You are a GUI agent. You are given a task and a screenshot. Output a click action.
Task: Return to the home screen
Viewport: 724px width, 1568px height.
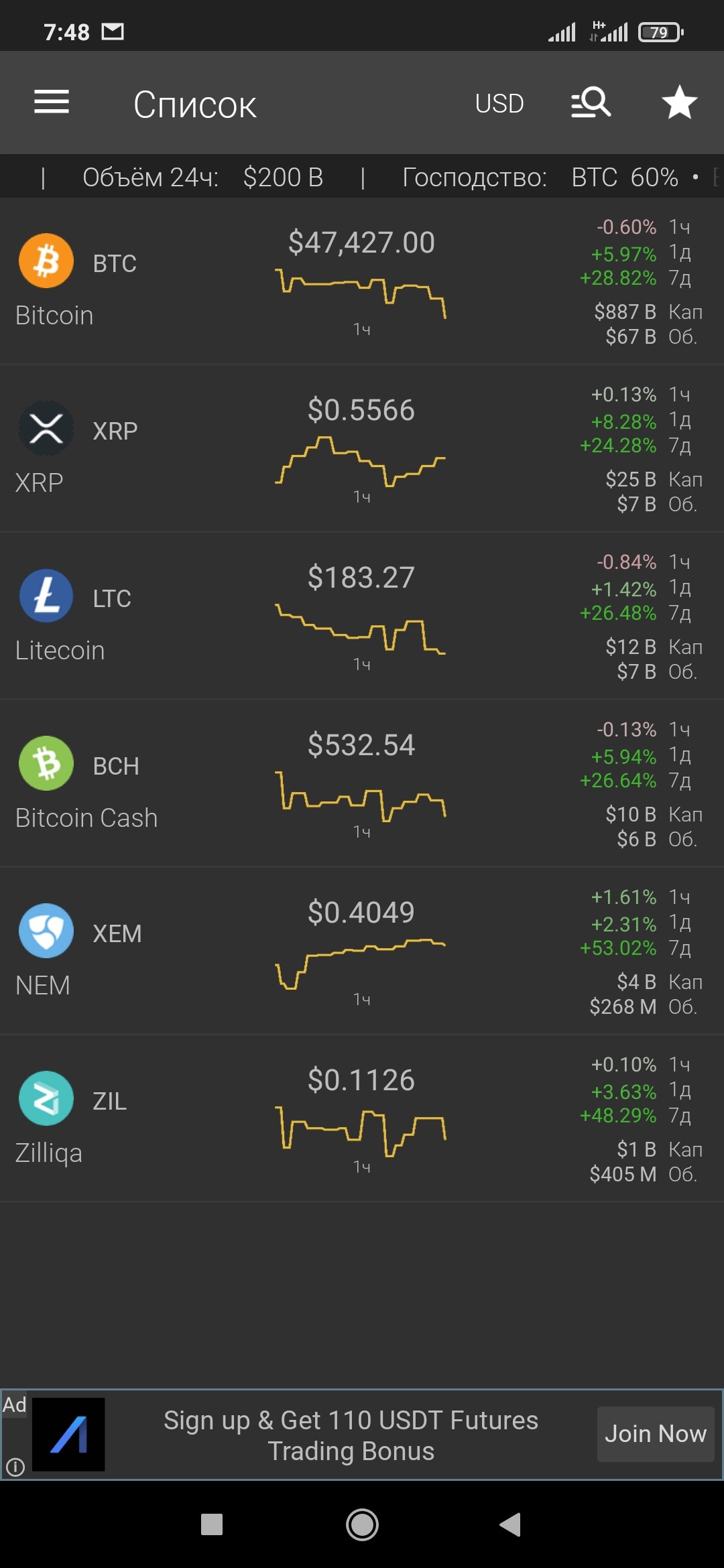[x=362, y=1524]
